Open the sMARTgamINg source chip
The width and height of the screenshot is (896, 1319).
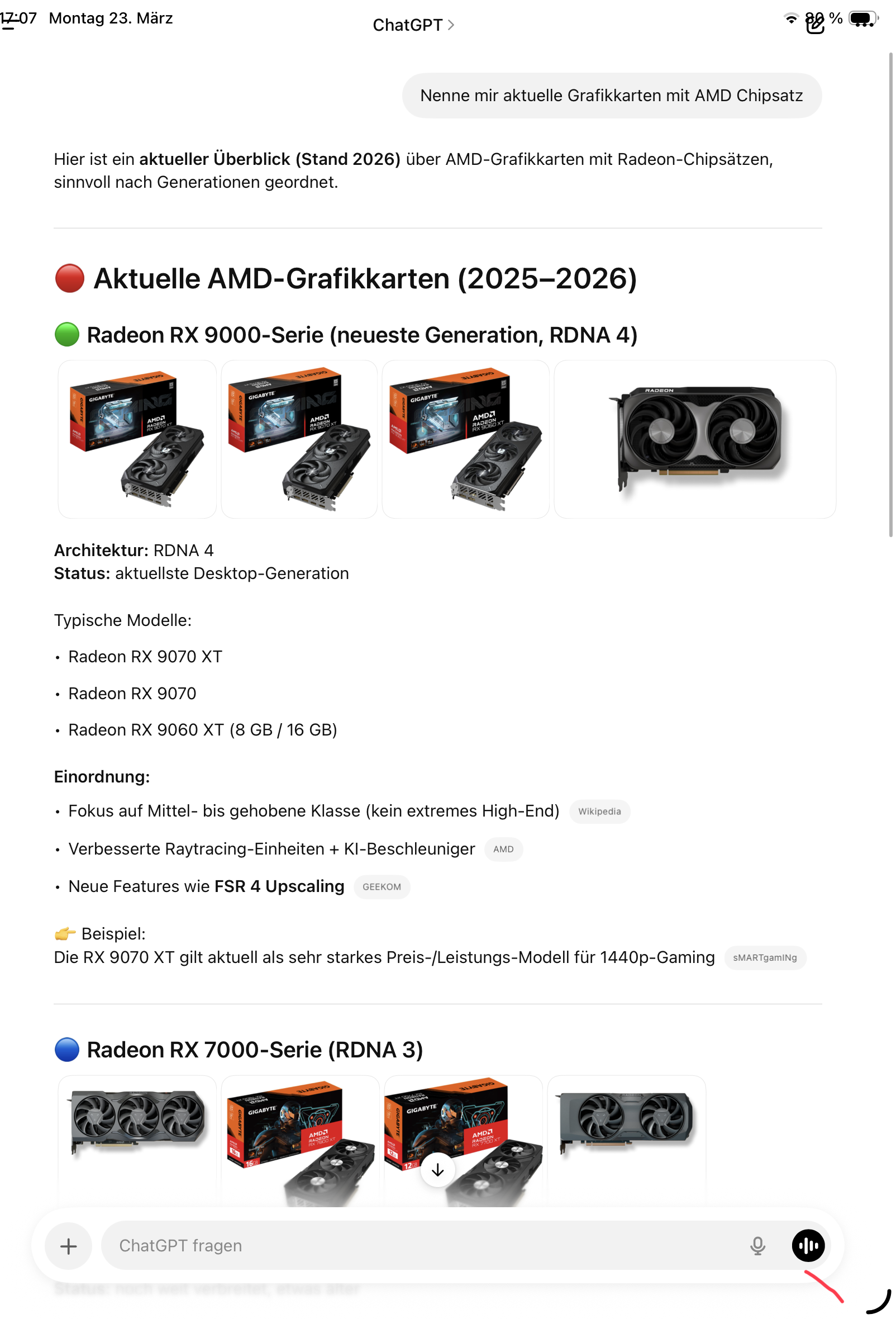click(x=764, y=958)
